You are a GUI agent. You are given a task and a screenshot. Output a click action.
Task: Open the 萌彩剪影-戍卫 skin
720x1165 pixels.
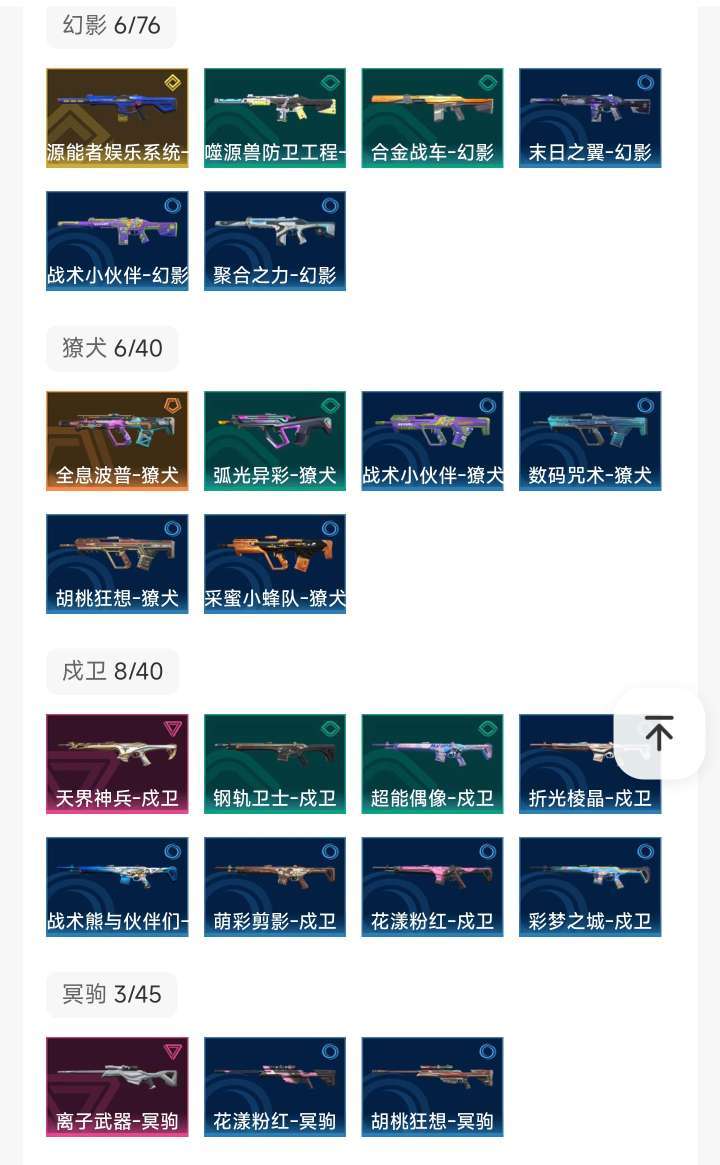[275, 887]
